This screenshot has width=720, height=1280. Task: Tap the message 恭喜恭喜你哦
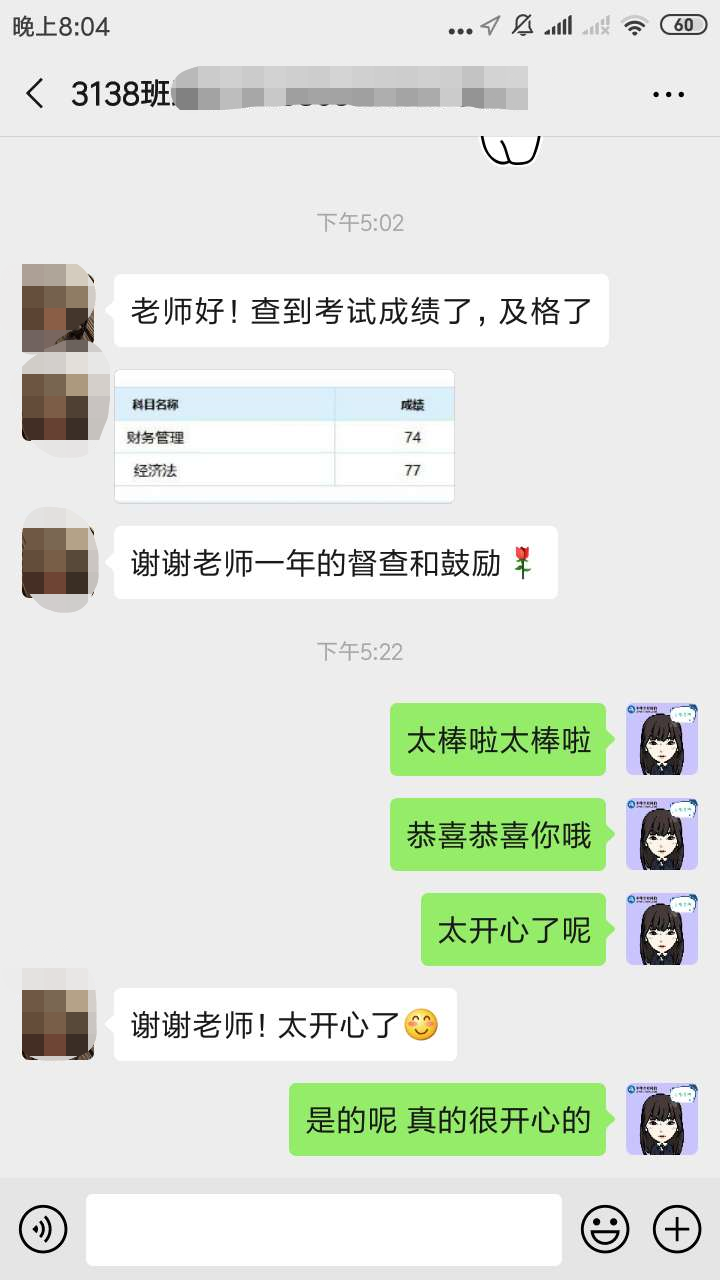click(497, 835)
